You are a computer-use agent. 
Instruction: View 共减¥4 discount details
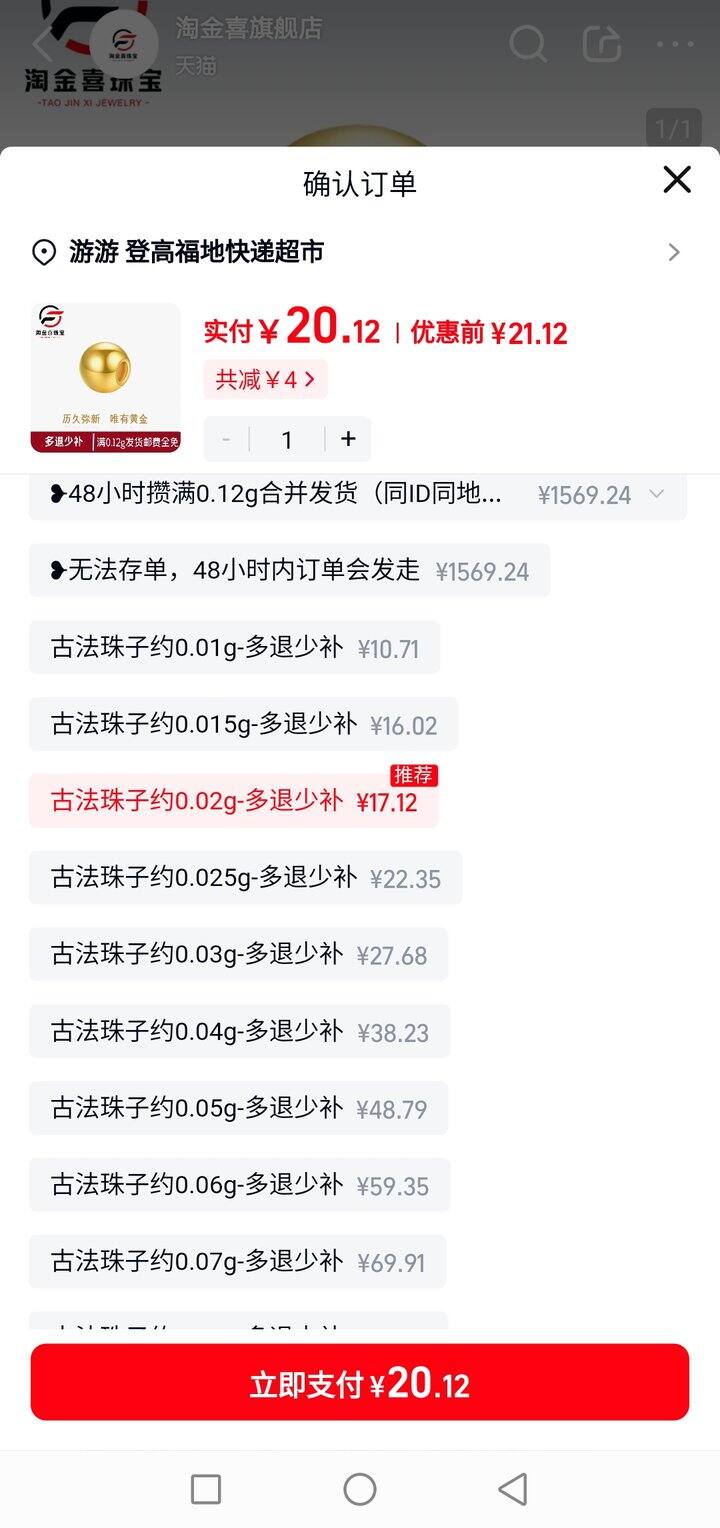[x=265, y=380]
